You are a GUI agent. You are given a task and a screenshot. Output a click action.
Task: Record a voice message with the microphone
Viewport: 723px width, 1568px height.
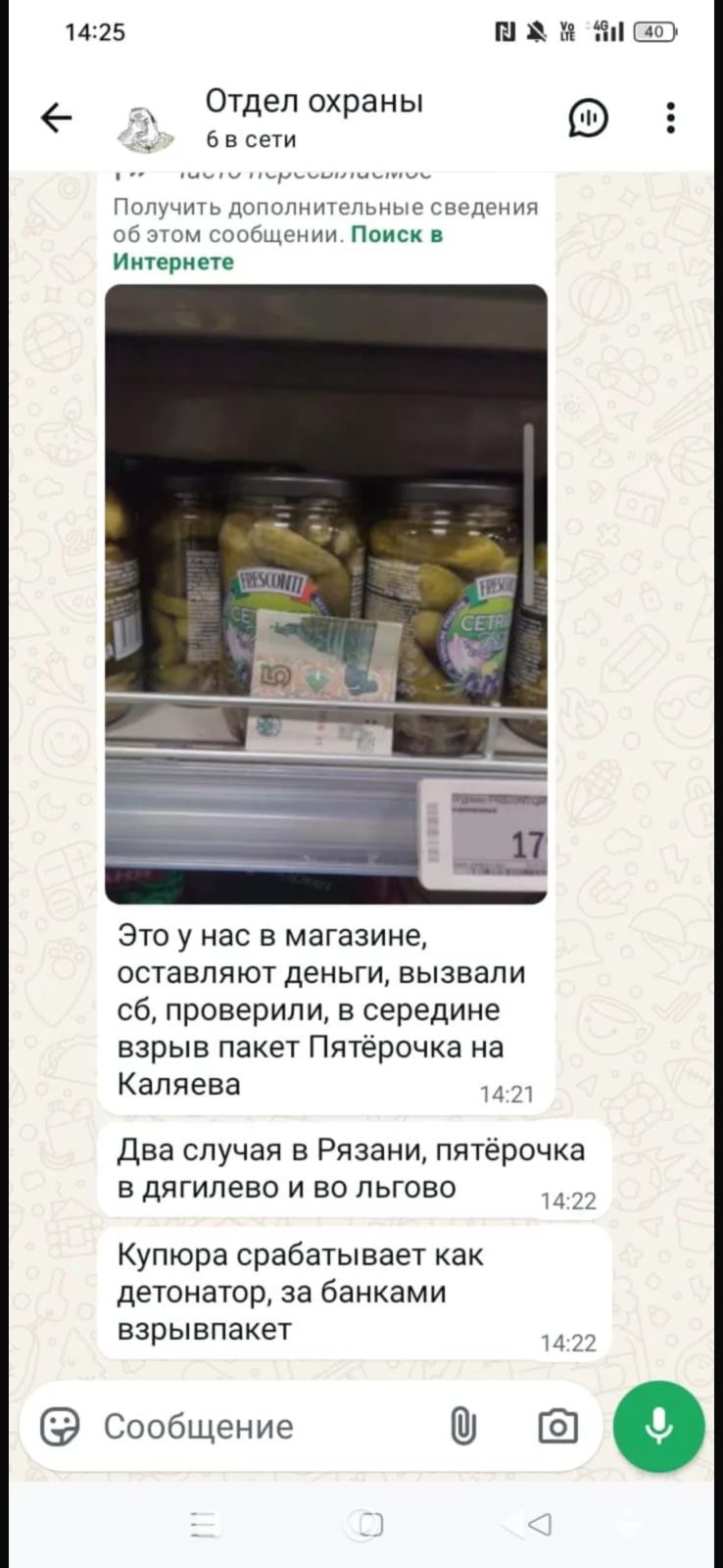click(x=658, y=1427)
